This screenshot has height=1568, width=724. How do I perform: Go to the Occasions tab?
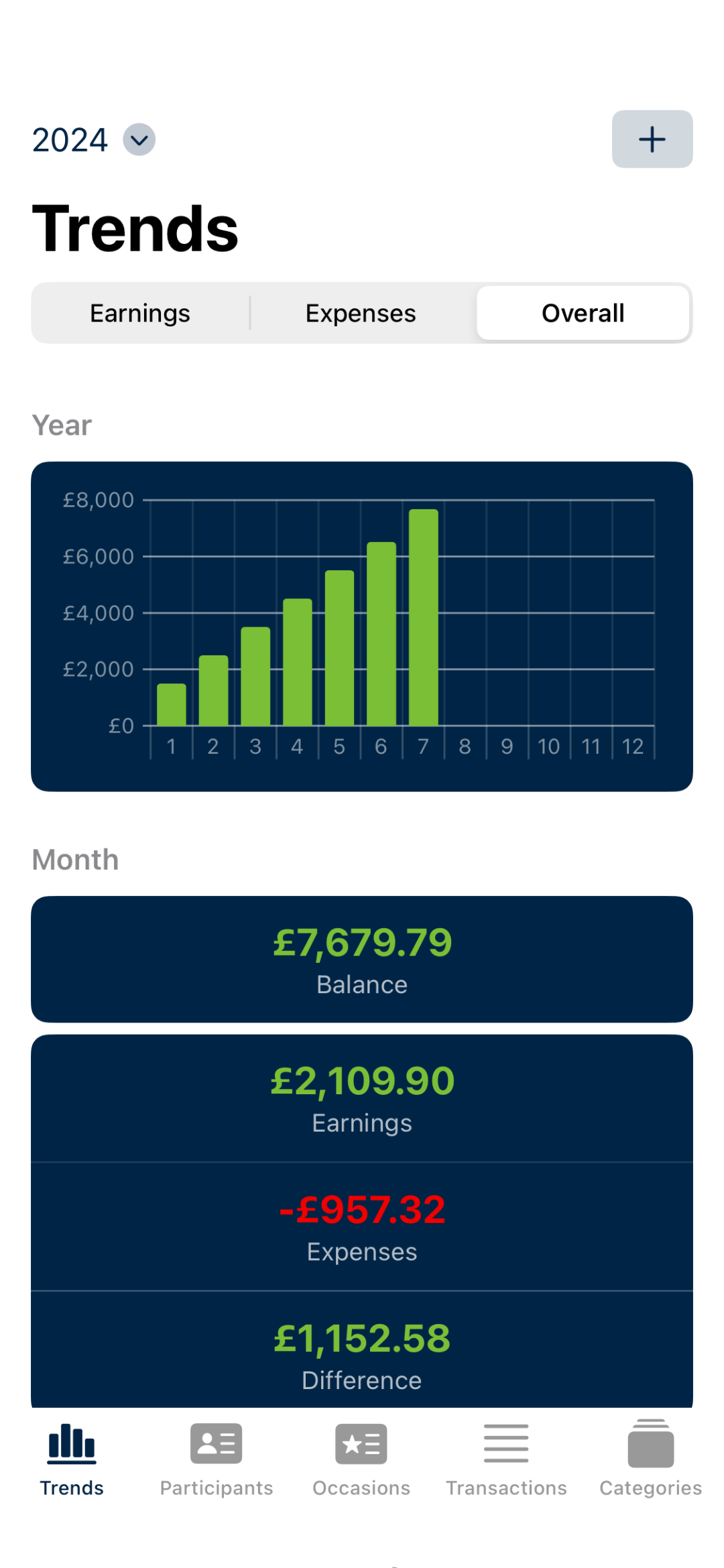coord(361,1459)
